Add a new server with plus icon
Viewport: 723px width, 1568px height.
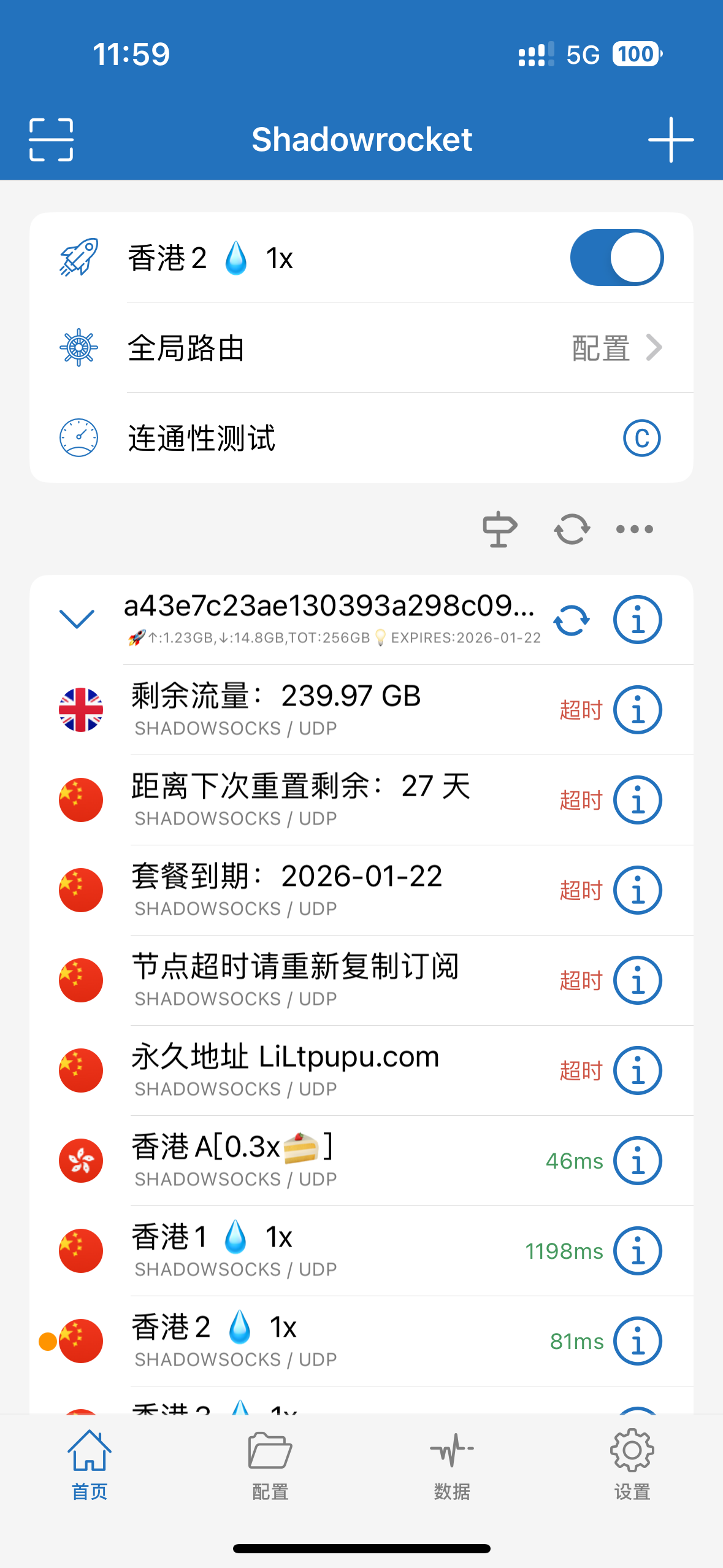pyautogui.click(x=671, y=140)
